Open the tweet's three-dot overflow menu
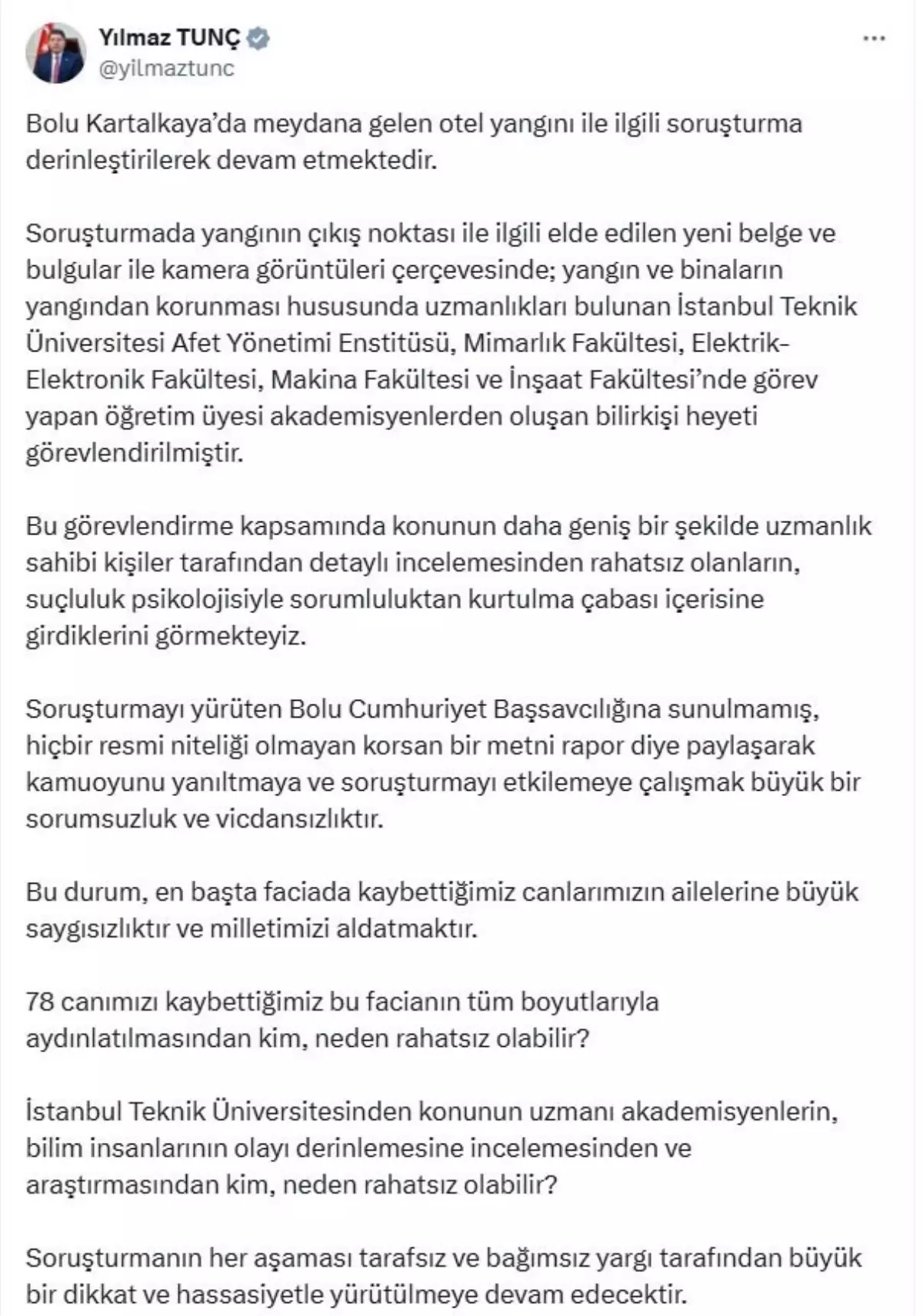This screenshot has width=923, height=1316. tap(875, 38)
